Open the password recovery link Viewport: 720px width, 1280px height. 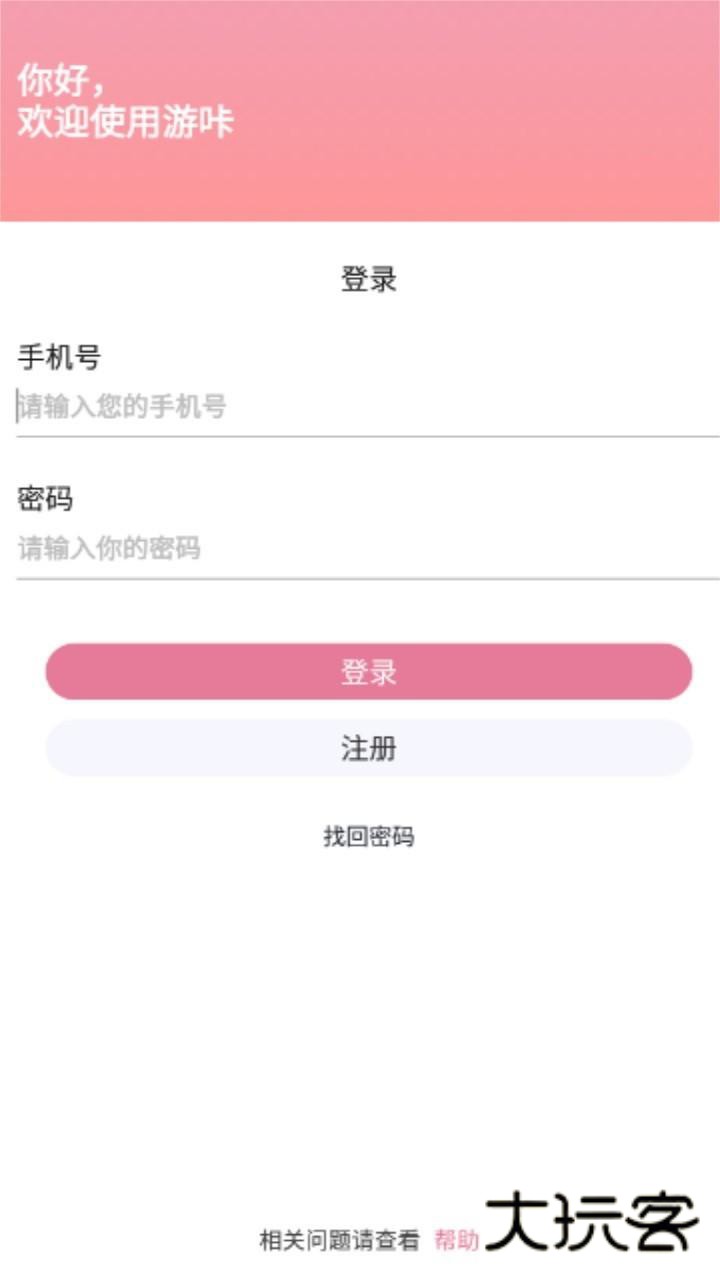click(x=366, y=836)
